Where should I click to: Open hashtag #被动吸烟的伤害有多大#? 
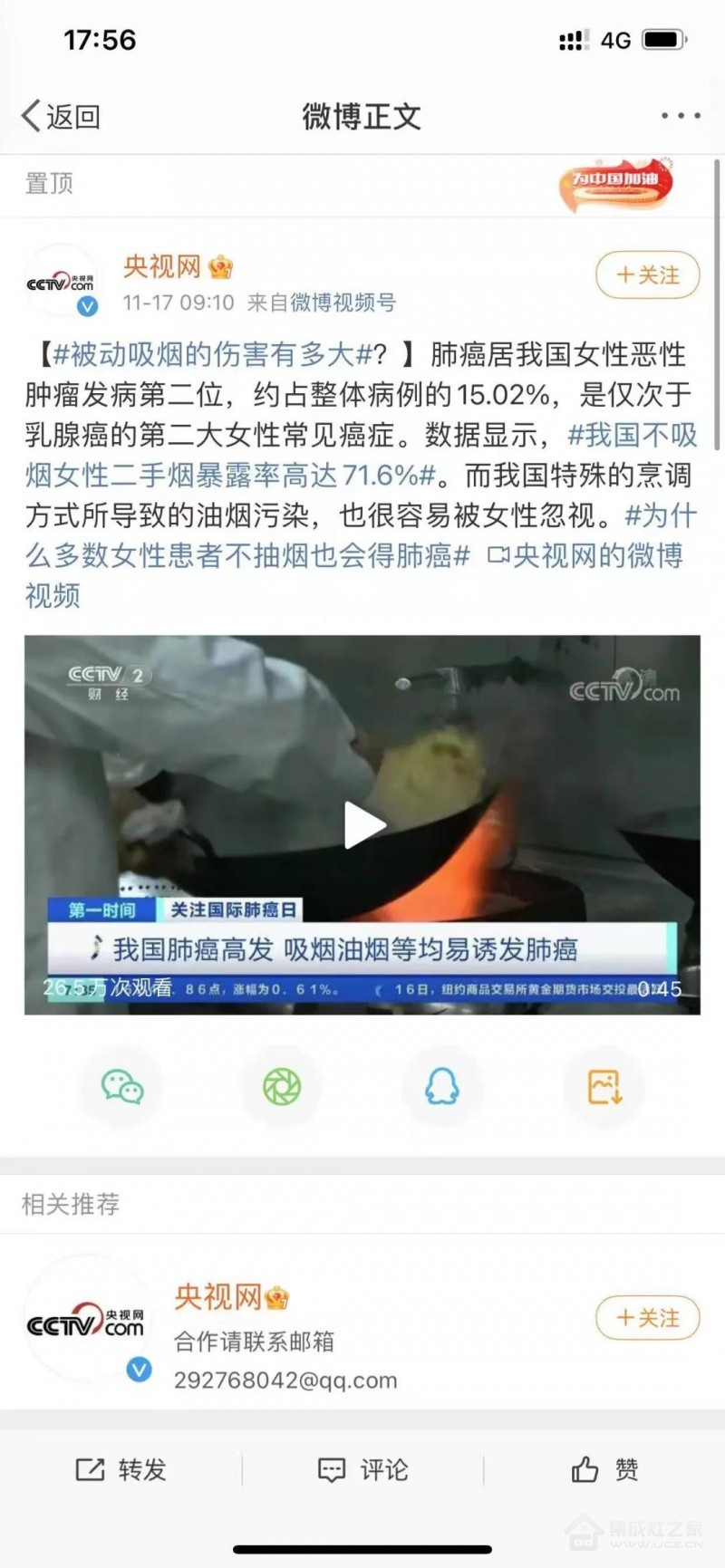click(210, 354)
